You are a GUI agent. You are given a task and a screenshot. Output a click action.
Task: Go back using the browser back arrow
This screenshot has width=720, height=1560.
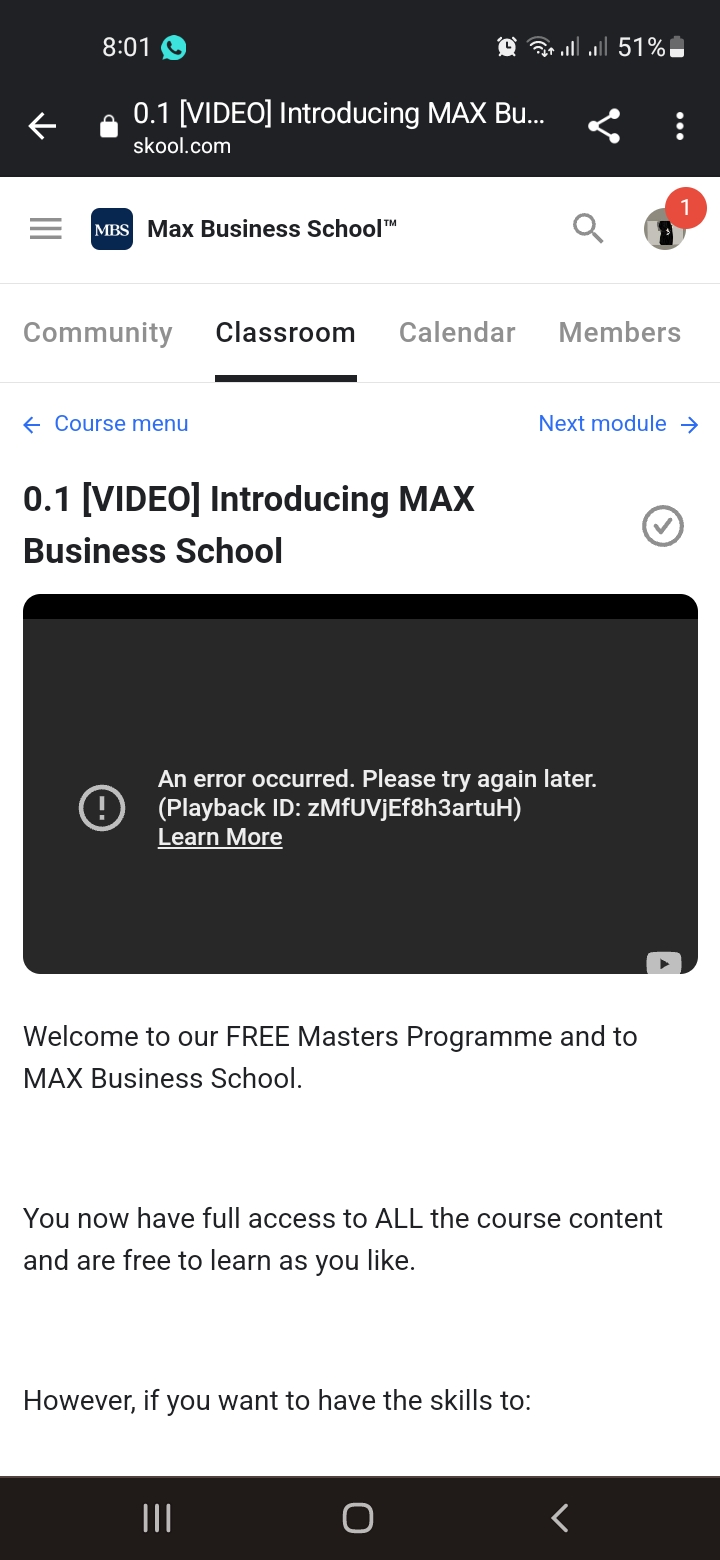point(40,126)
